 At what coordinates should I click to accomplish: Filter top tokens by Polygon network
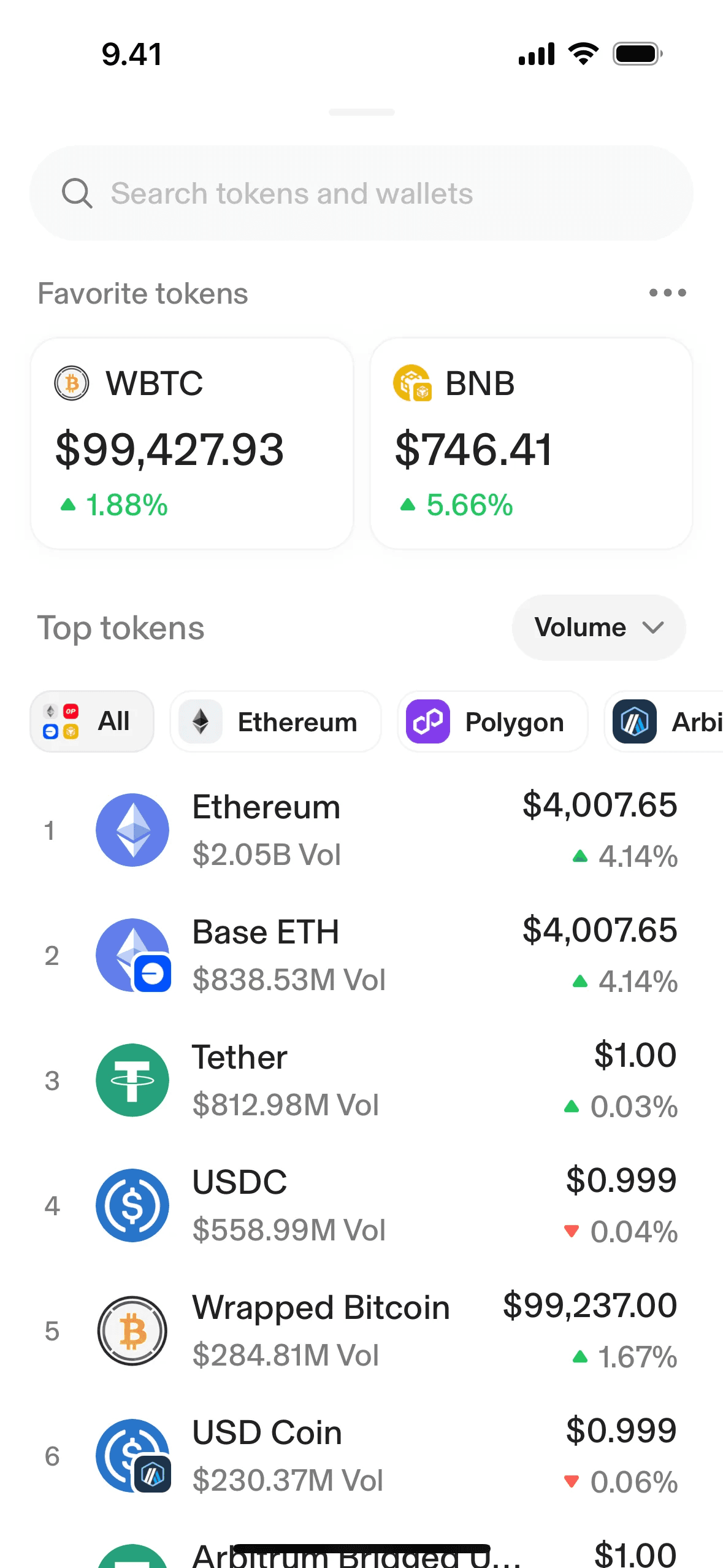(x=492, y=721)
